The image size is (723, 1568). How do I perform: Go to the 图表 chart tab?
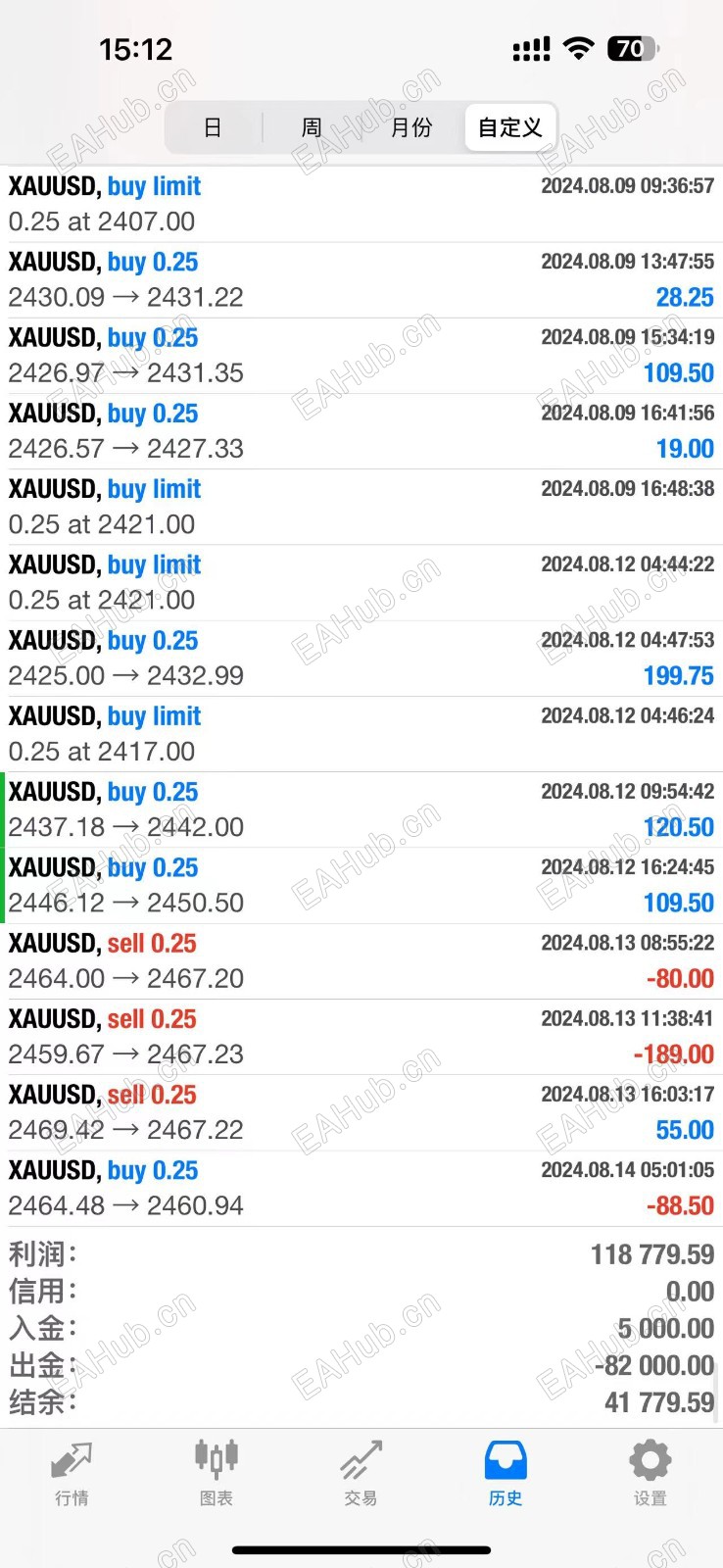point(216,1472)
